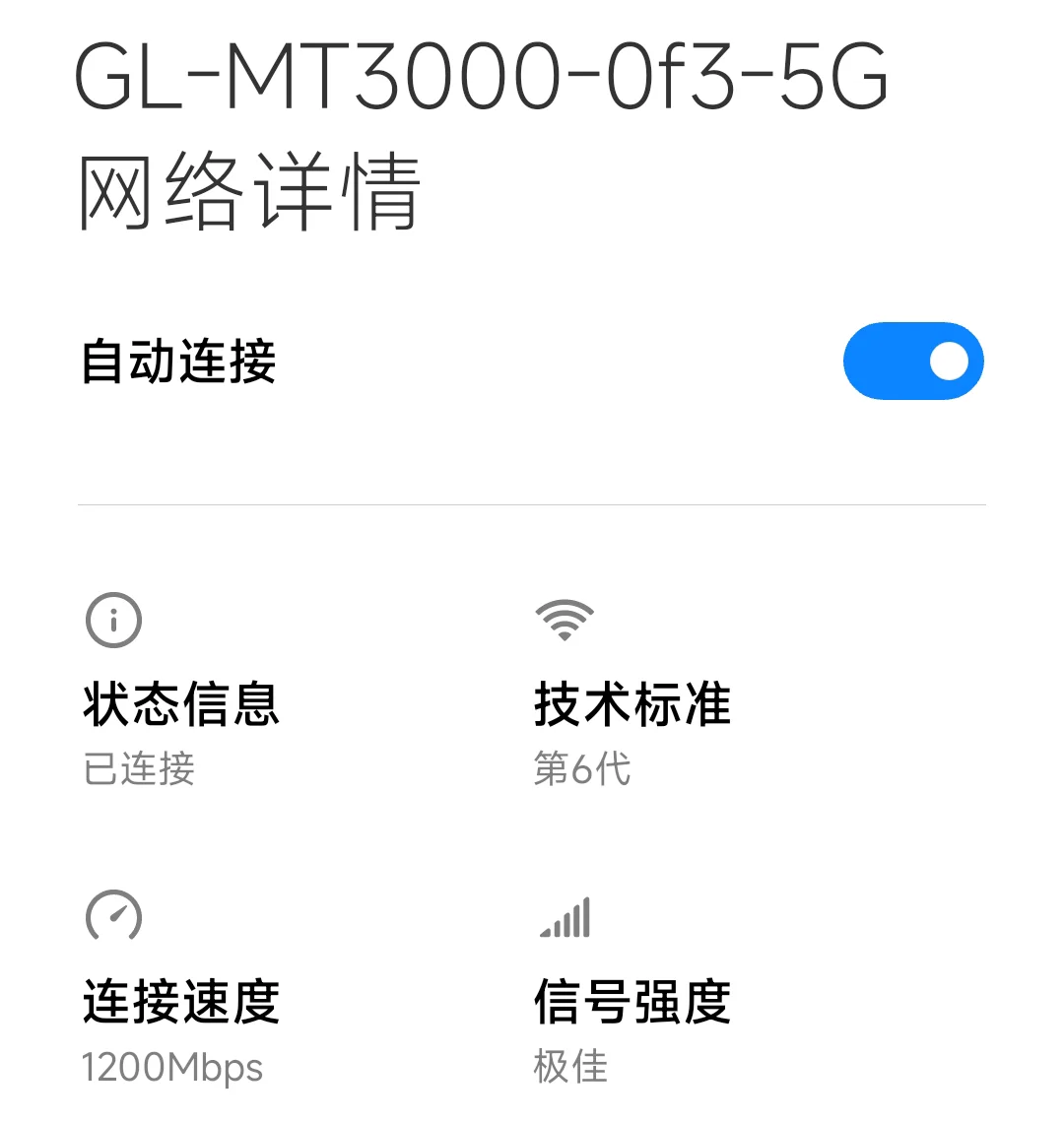Select the 技术标准 card
Image resolution: width=1064 pixels, height=1123 pixels.
point(632,703)
